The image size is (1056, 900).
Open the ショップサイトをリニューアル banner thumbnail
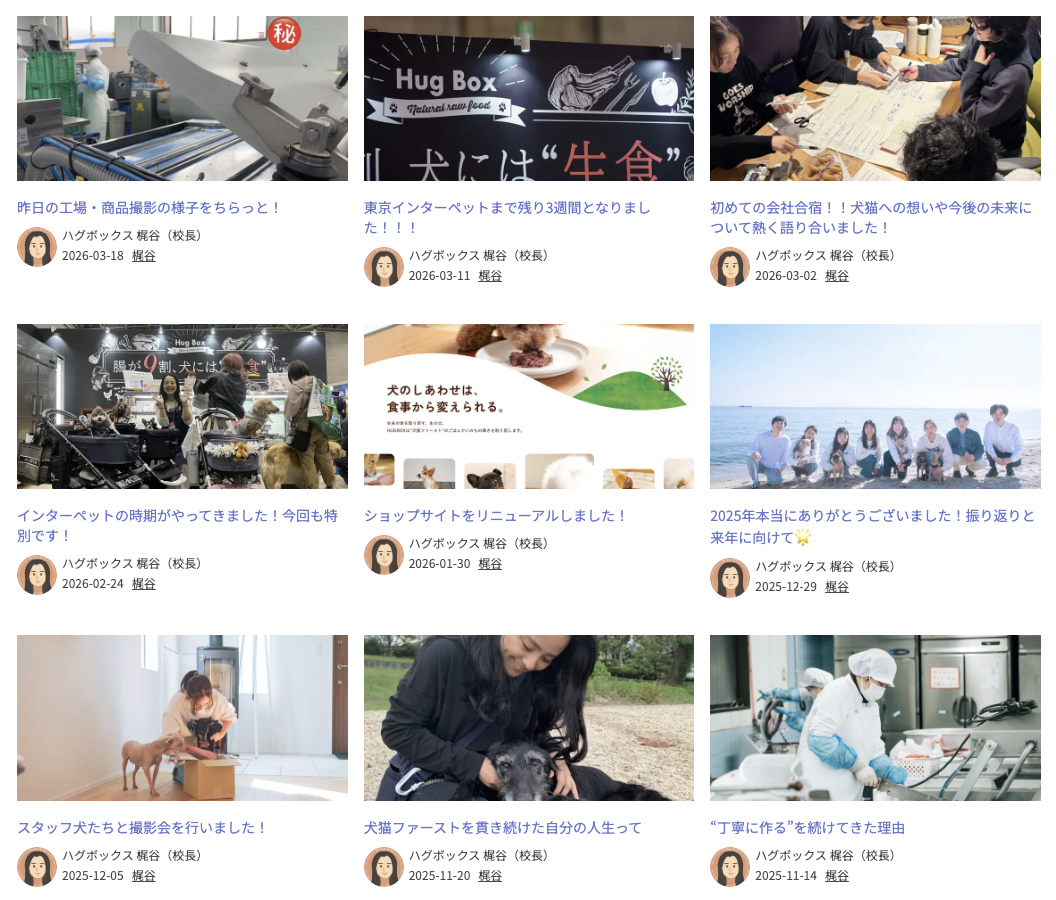(528, 406)
